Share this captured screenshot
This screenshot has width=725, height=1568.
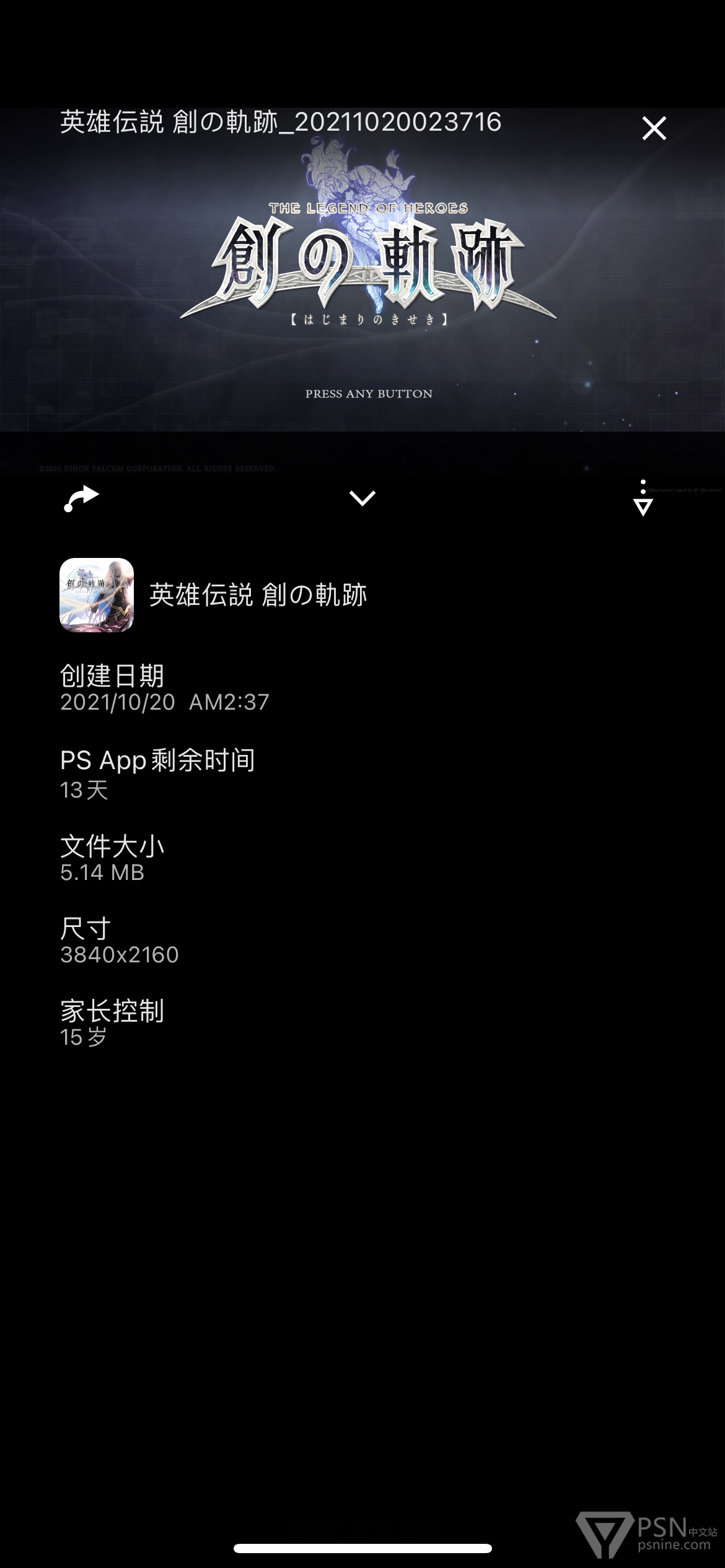(82, 499)
